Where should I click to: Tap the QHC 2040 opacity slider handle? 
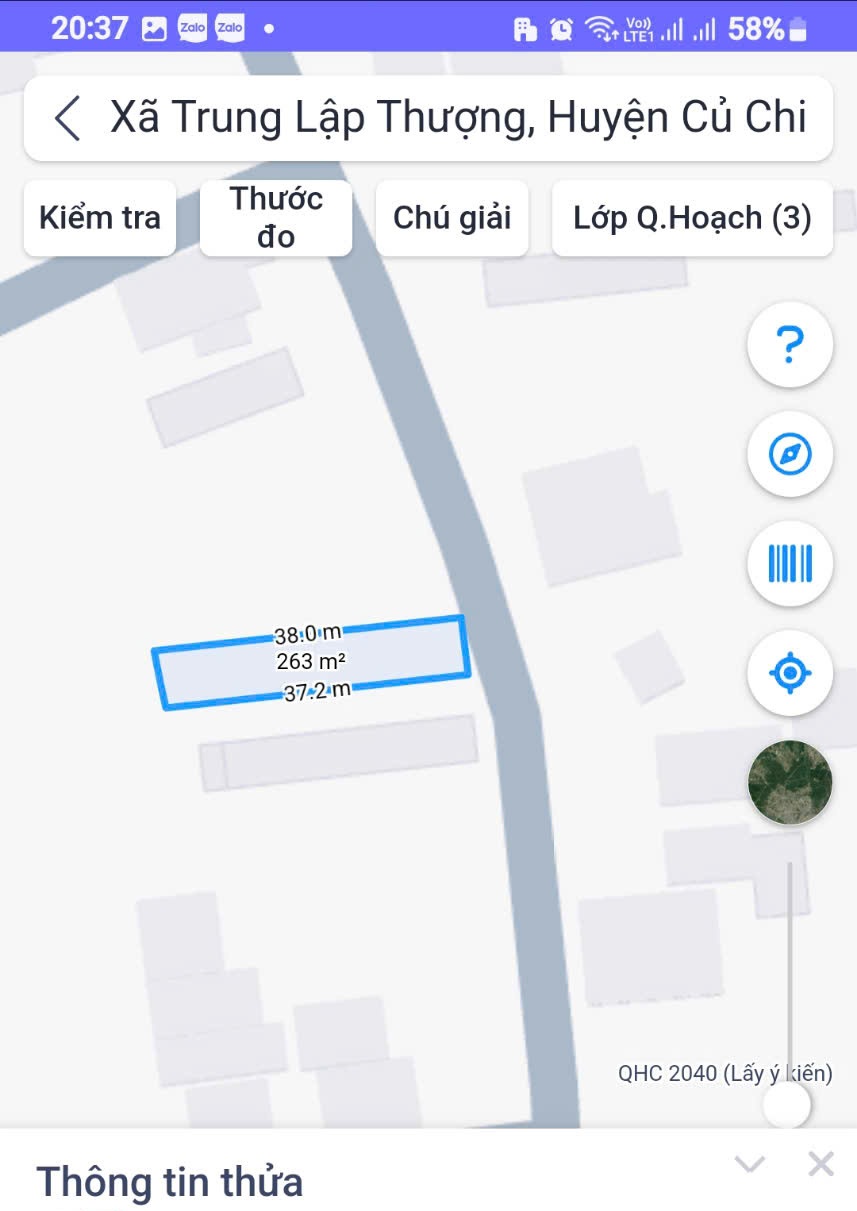point(786,1106)
